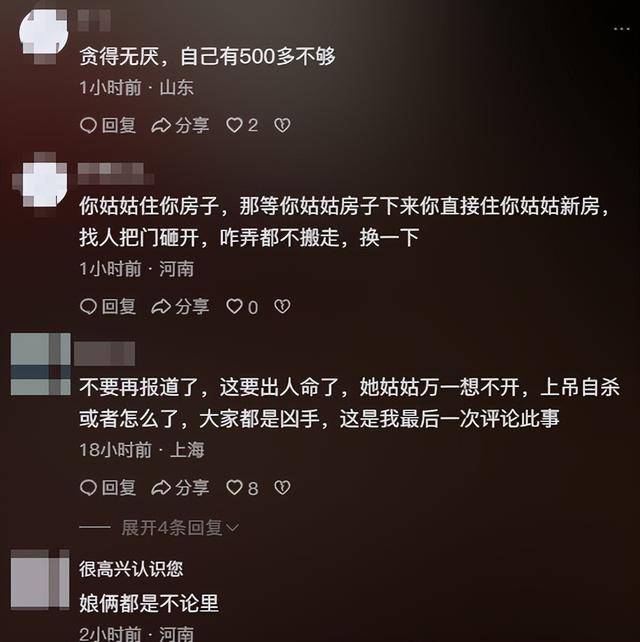Reply to the 你姑姑住你房子 comment from 河南
The width and height of the screenshot is (640, 642).
tap(107, 307)
